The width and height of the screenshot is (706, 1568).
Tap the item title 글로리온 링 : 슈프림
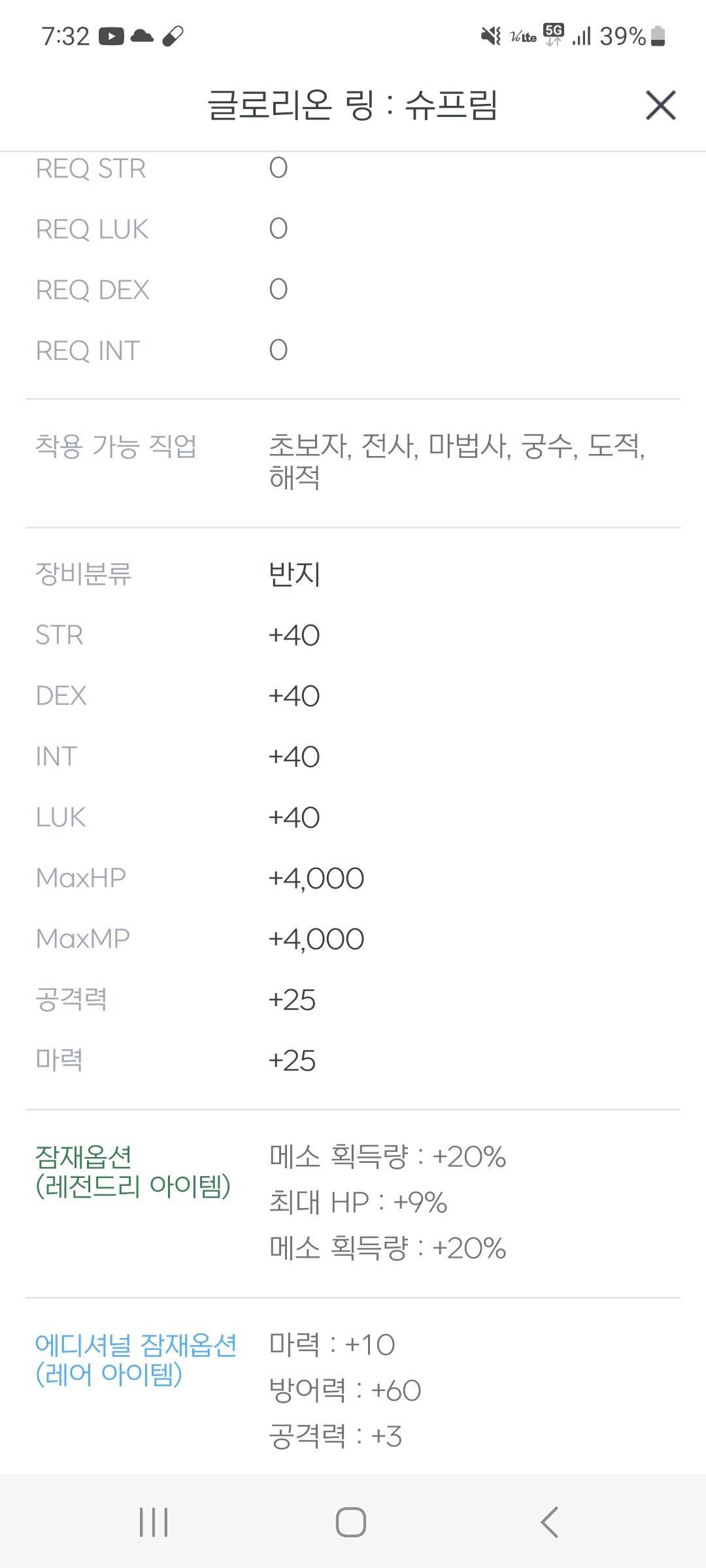353,105
